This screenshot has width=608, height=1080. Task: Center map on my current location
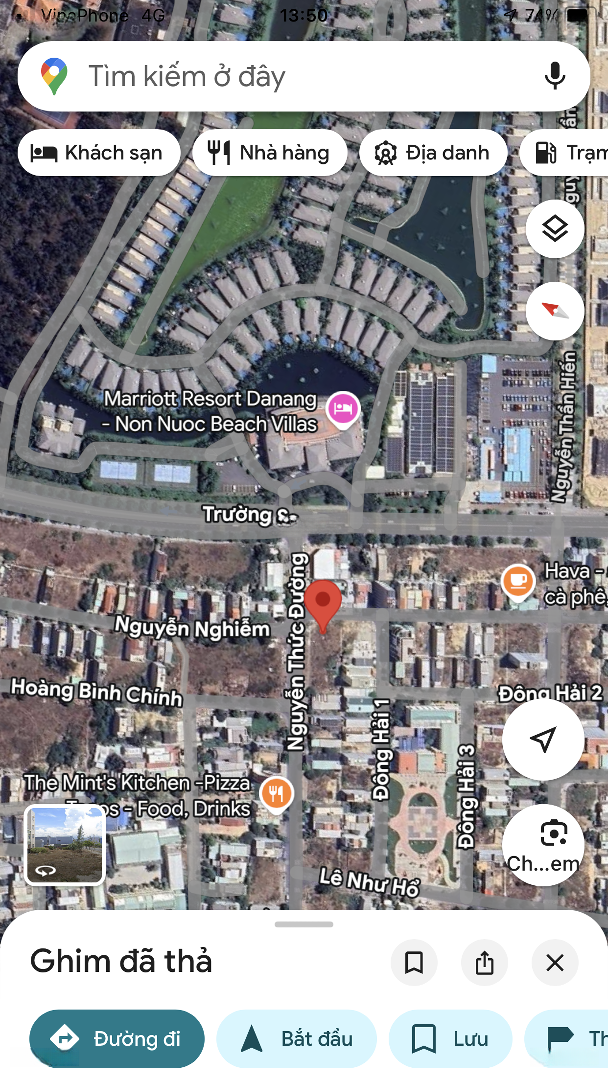tap(543, 740)
